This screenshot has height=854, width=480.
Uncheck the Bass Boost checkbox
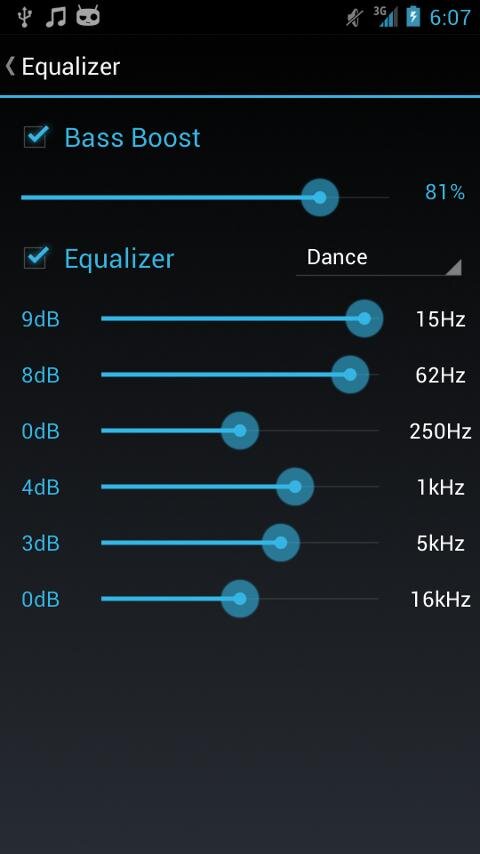(37, 137)
